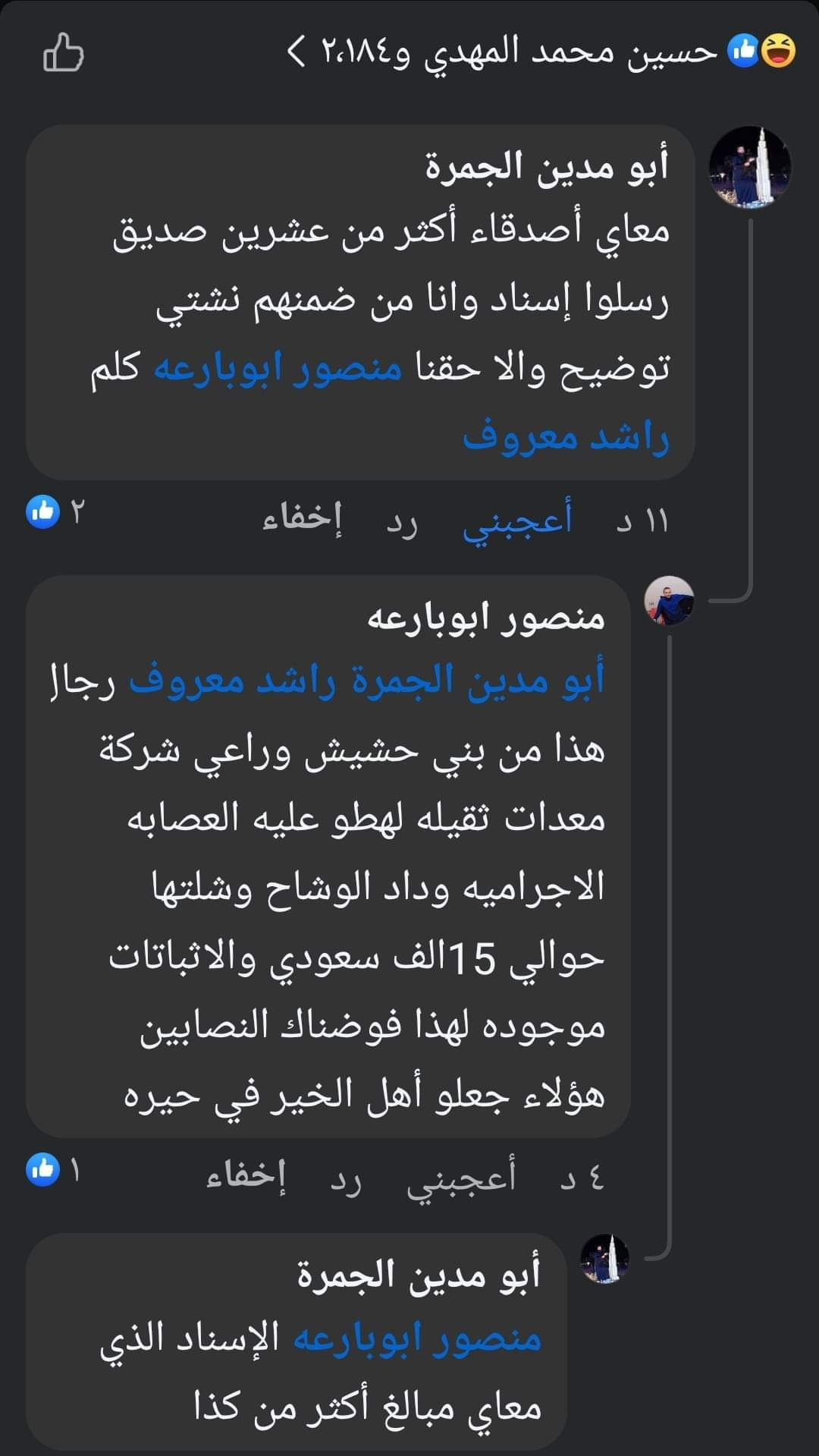Image resolution: width=819 pixels, height=1456 pixels.
Task: Open the راشد معروف mention in the first comment
Action: coord(566,438)
